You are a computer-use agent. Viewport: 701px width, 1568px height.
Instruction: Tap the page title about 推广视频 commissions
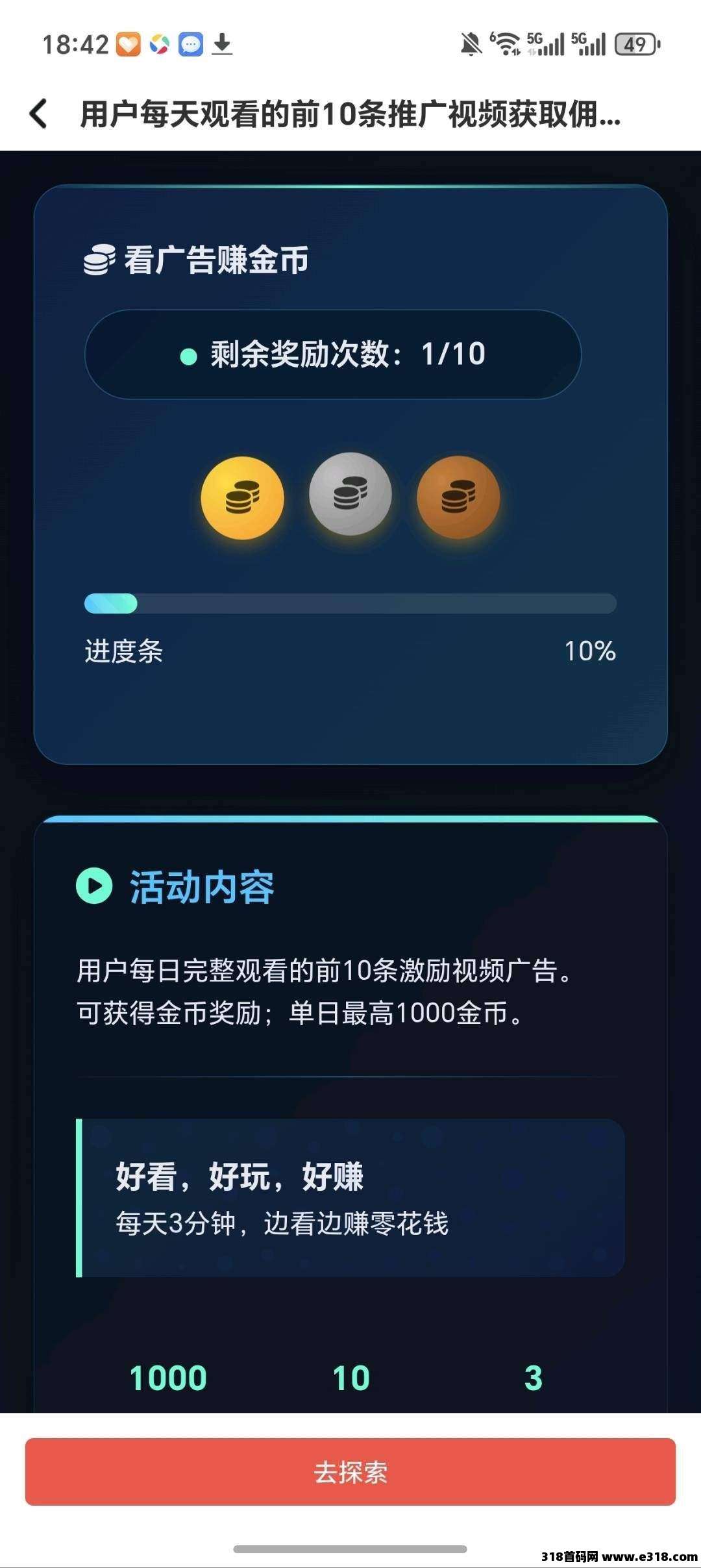pos(350,114)
